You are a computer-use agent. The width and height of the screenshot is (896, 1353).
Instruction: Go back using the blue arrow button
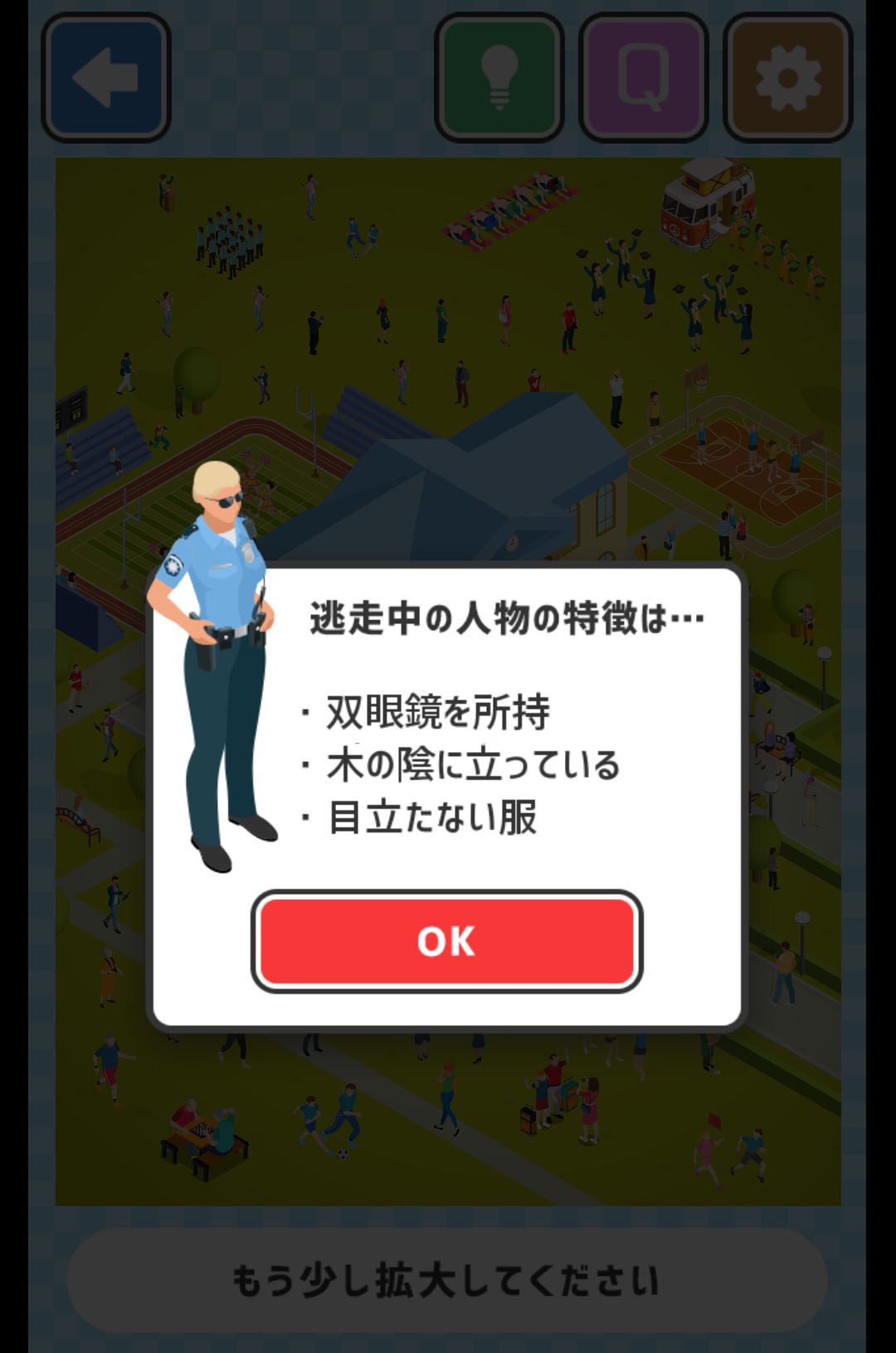(x=106, y=78)
